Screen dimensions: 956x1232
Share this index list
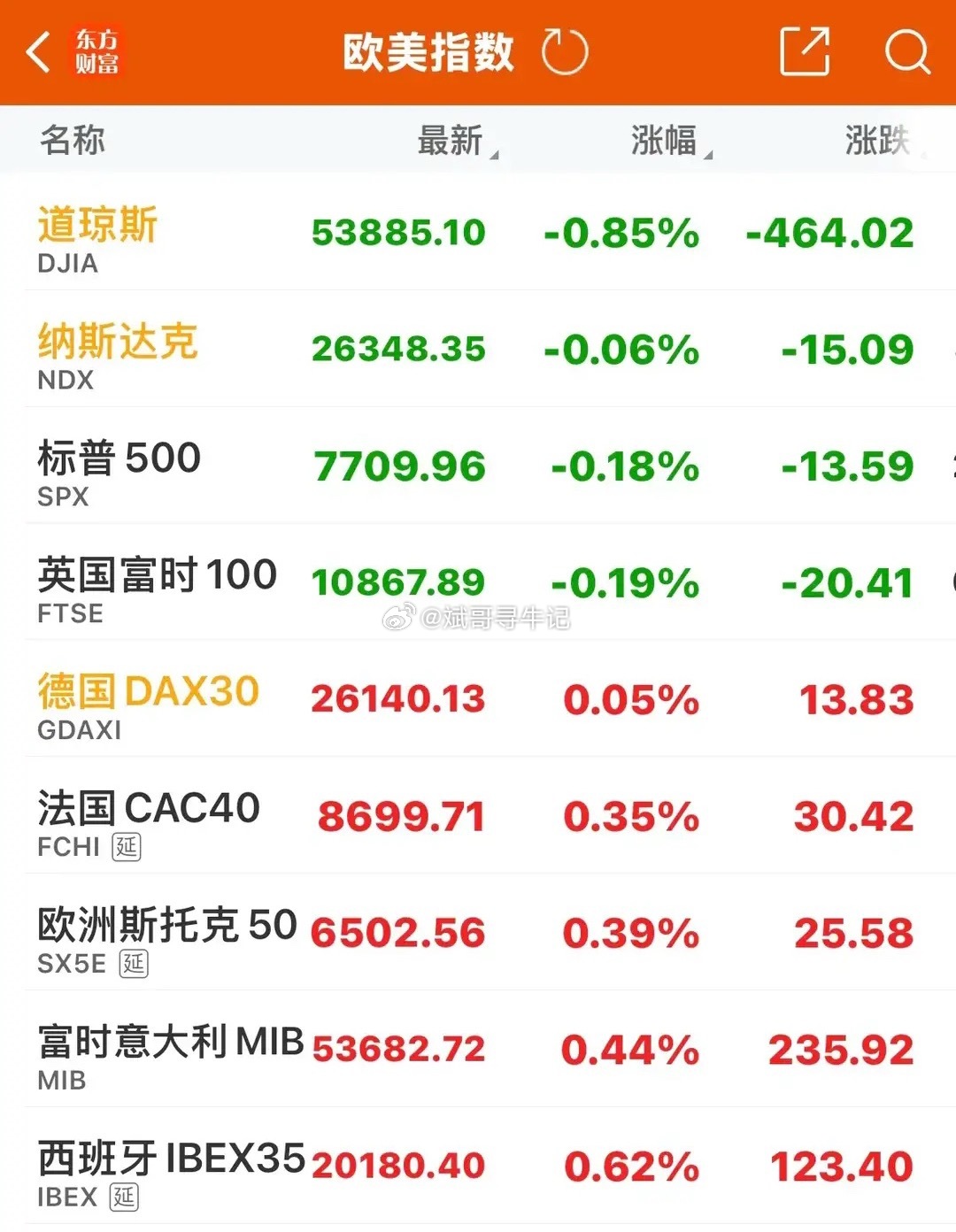pos(805,51)
